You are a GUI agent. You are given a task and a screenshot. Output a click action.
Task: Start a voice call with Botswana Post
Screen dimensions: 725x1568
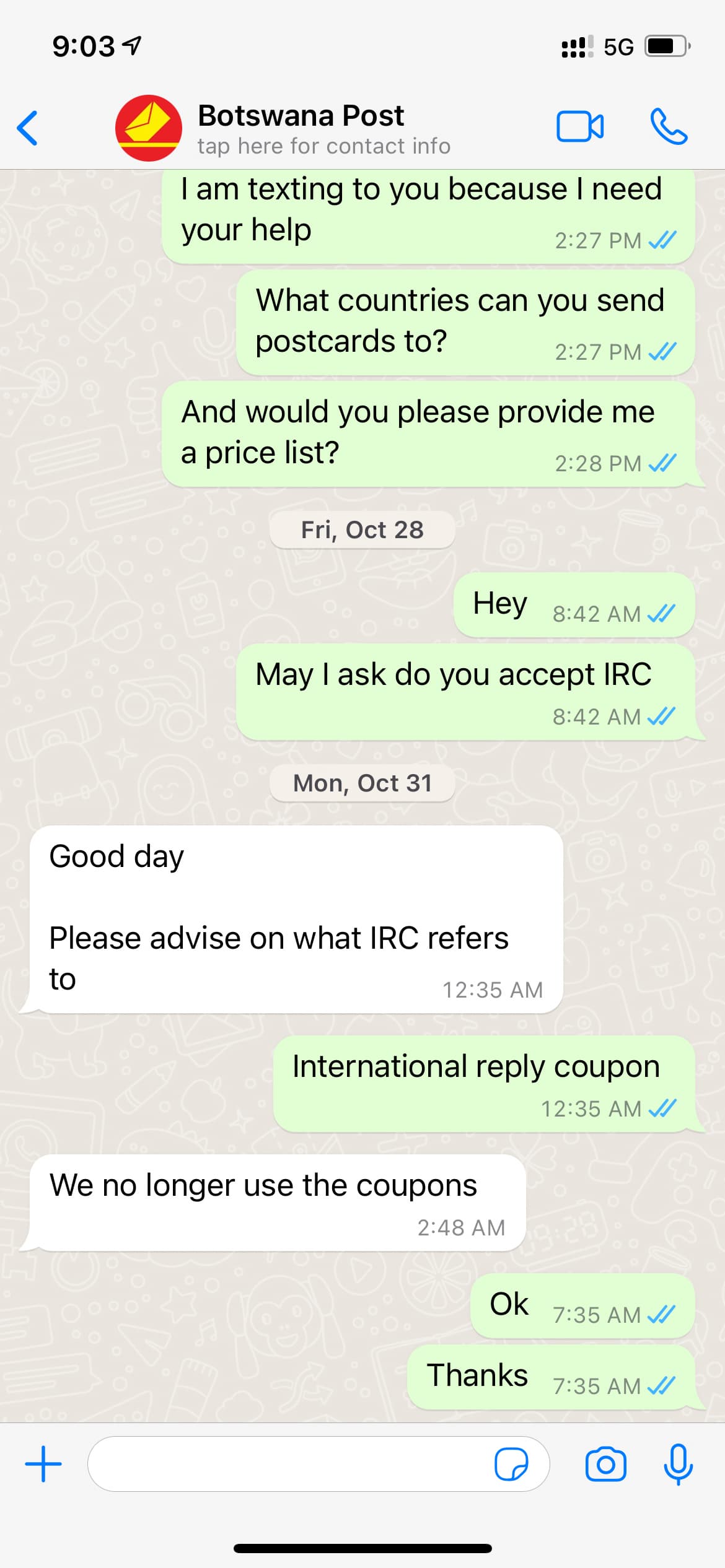point(669,127)
